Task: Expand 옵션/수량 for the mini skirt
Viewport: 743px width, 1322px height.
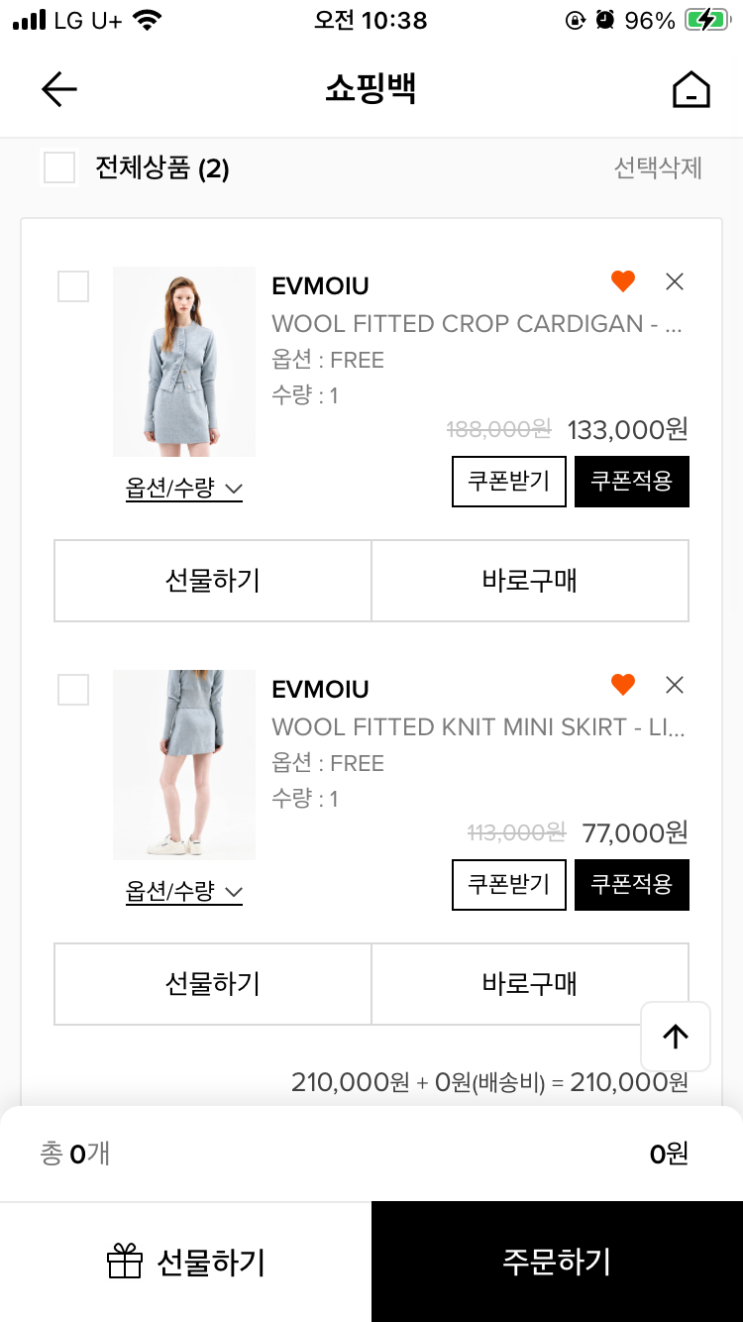Action: point(184,892)
